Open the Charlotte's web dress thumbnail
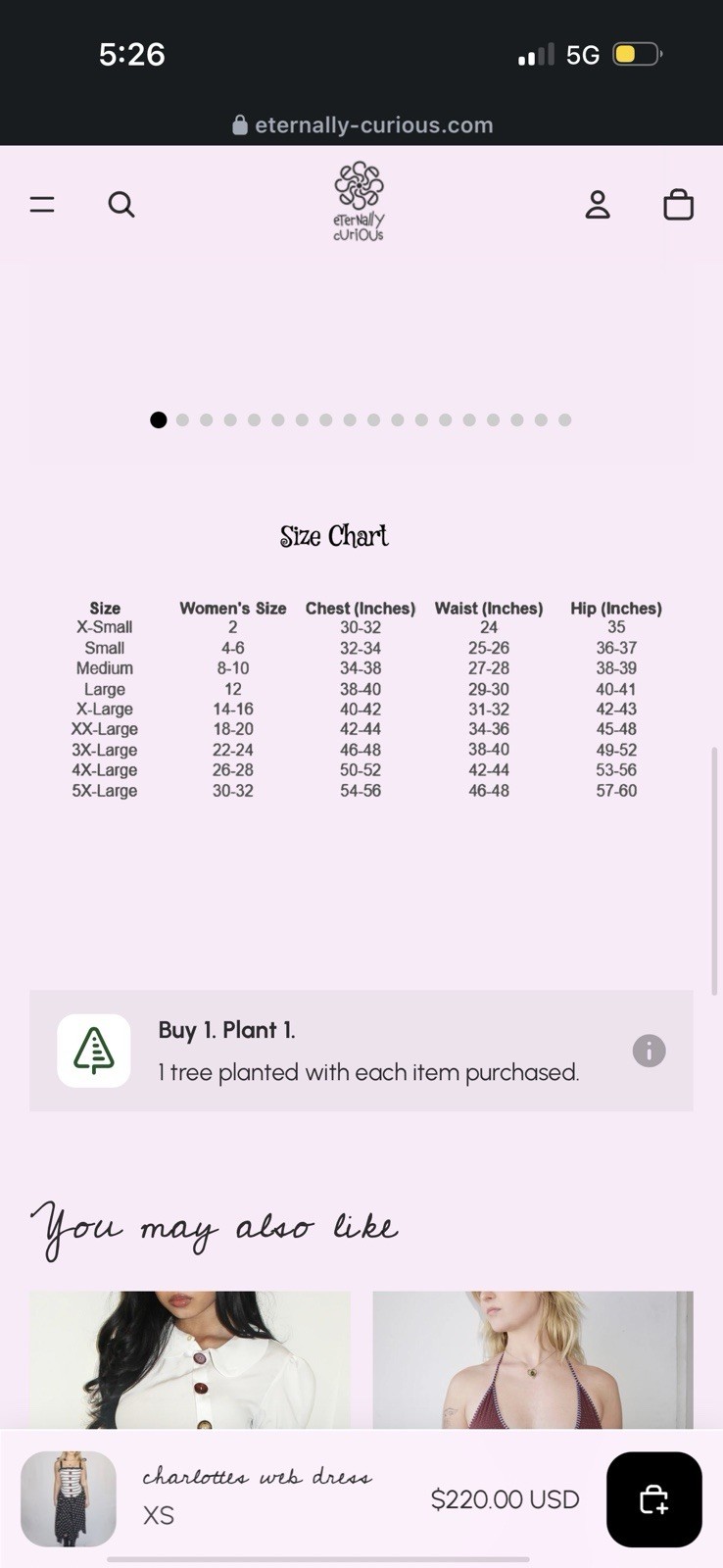Image resolution: width=723 pixels, height=1568 pixels. [69, 1498]
